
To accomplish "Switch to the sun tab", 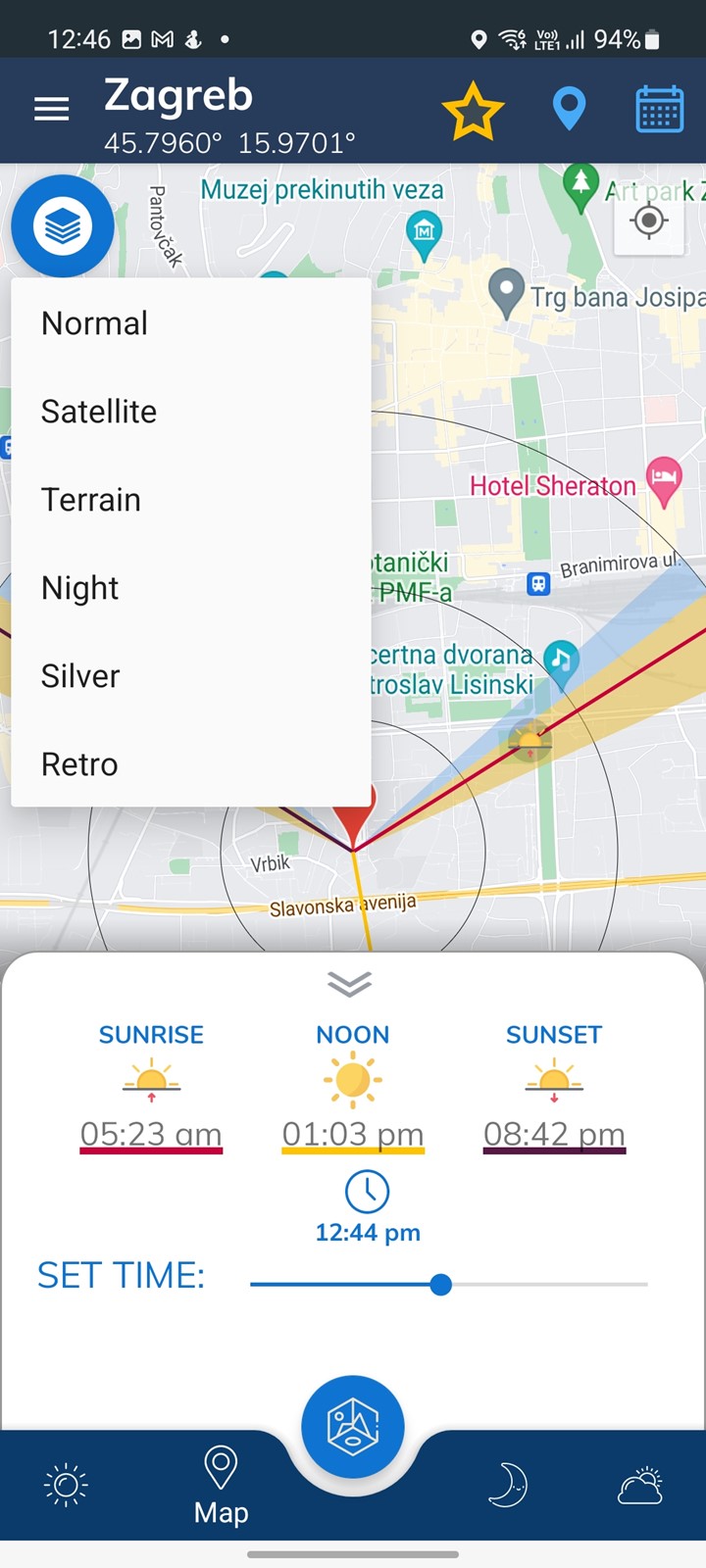I will point(67,1486).
